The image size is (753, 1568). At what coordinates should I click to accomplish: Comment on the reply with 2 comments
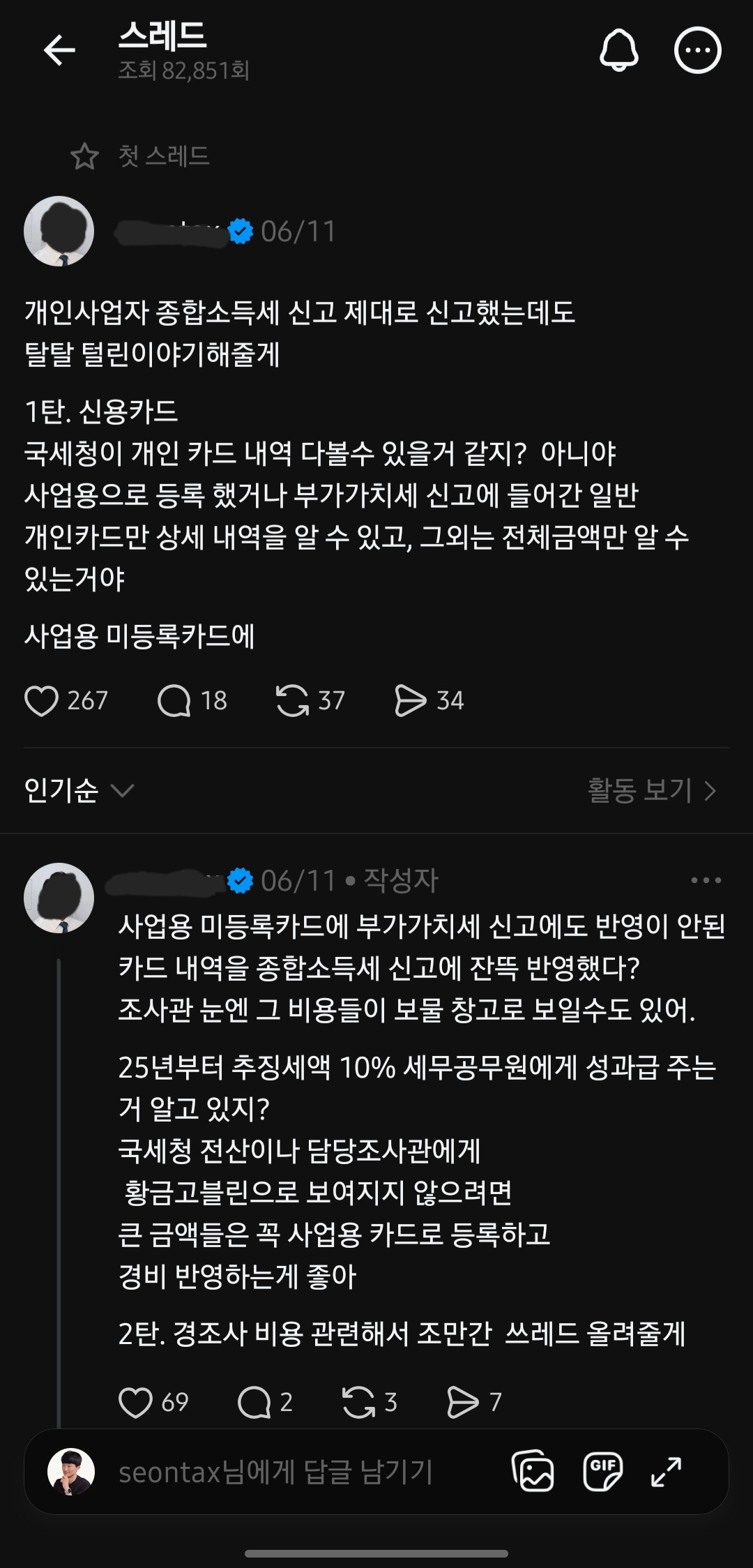(x=254, y=1402)
